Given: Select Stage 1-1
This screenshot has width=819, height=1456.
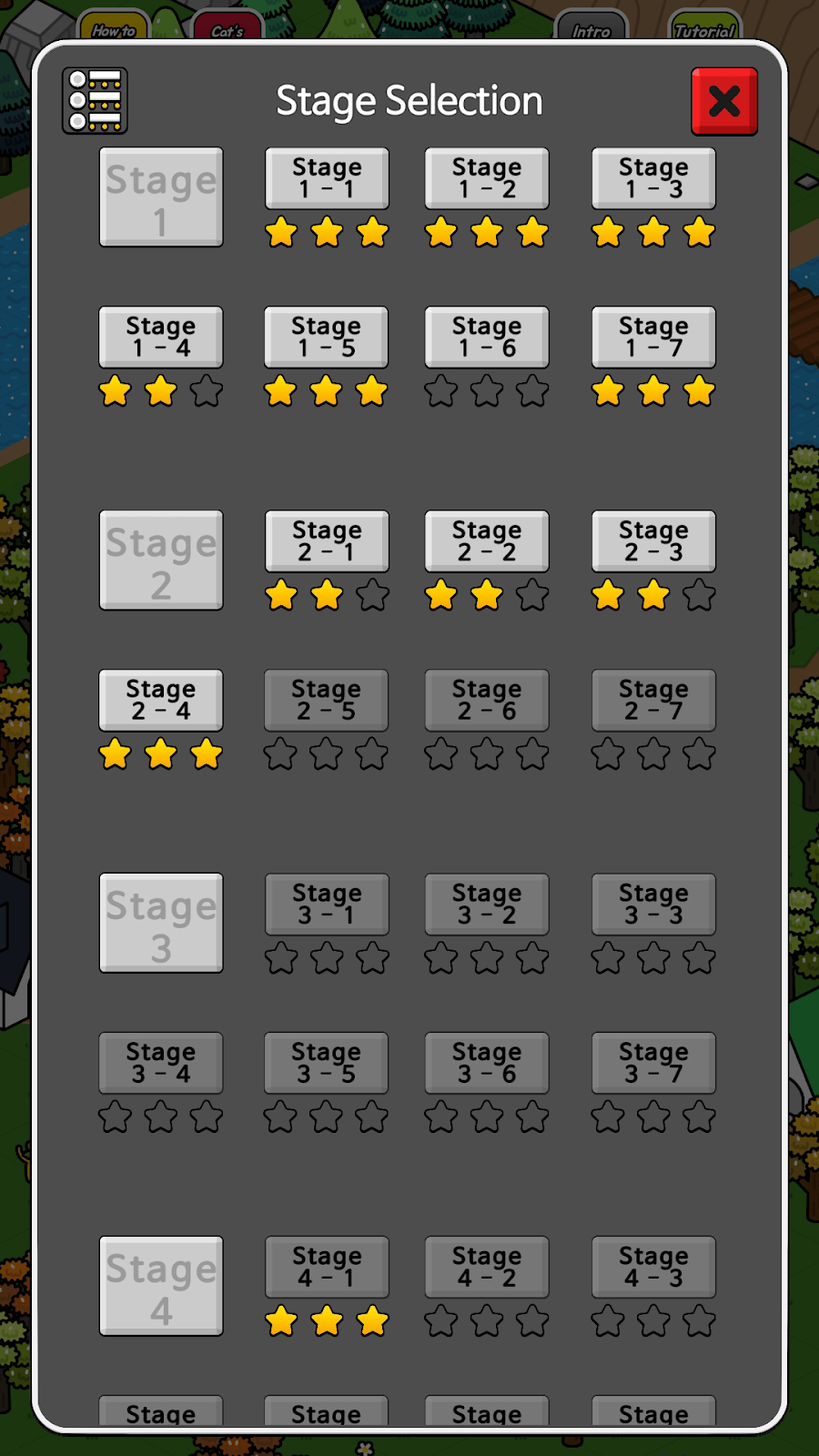Looking at the screenshot, I should tap(327, 178).
